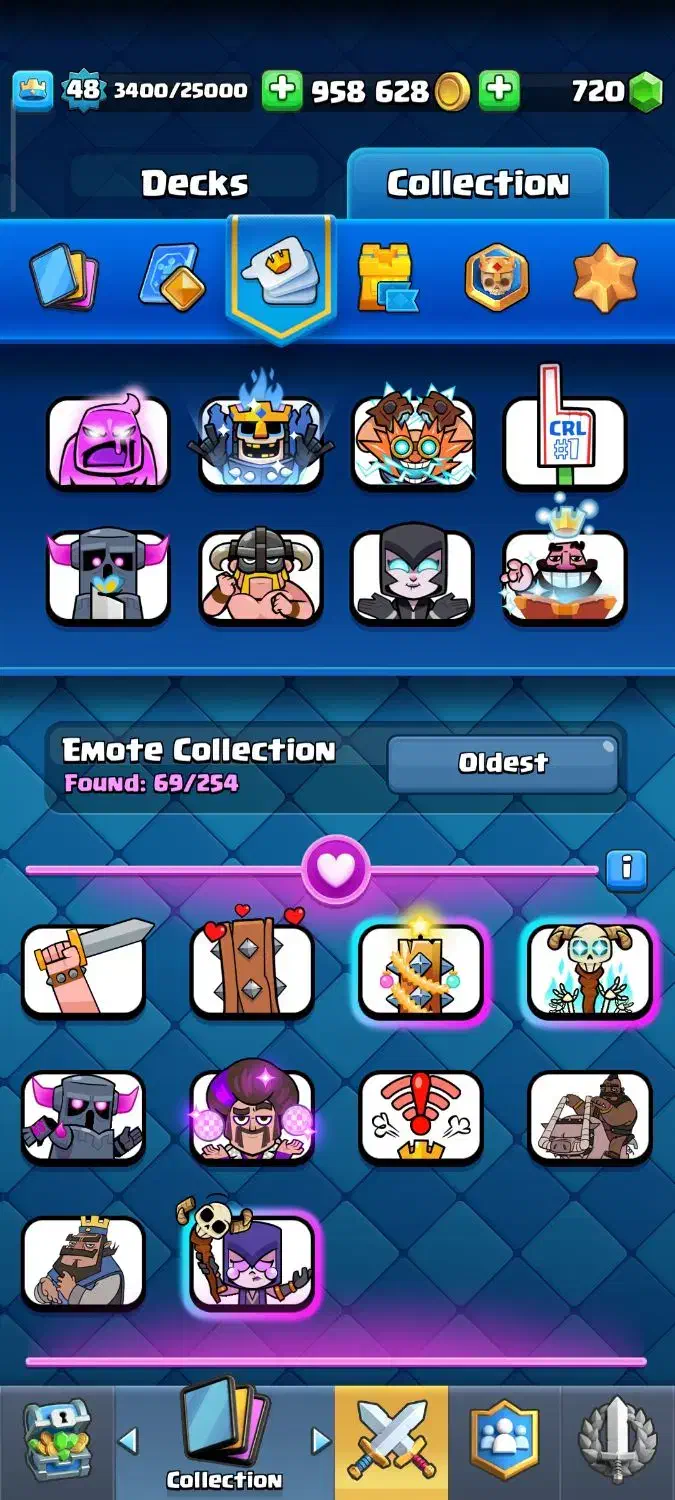This screenshot has height=1500, width=675.
Task: Select the witch with skull staff emote
Action: (x=252, y=1262)
